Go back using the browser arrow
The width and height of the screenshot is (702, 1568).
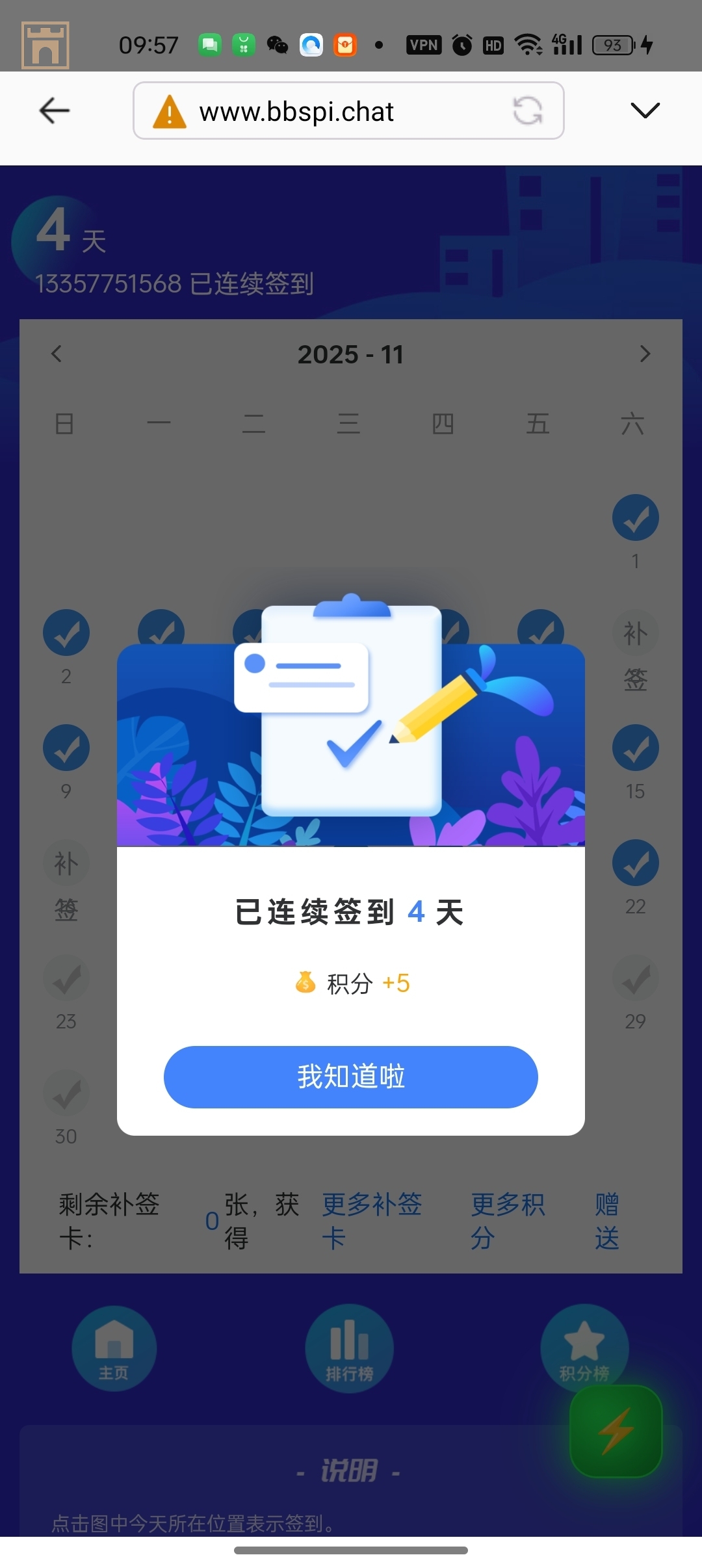coord(55,111)
